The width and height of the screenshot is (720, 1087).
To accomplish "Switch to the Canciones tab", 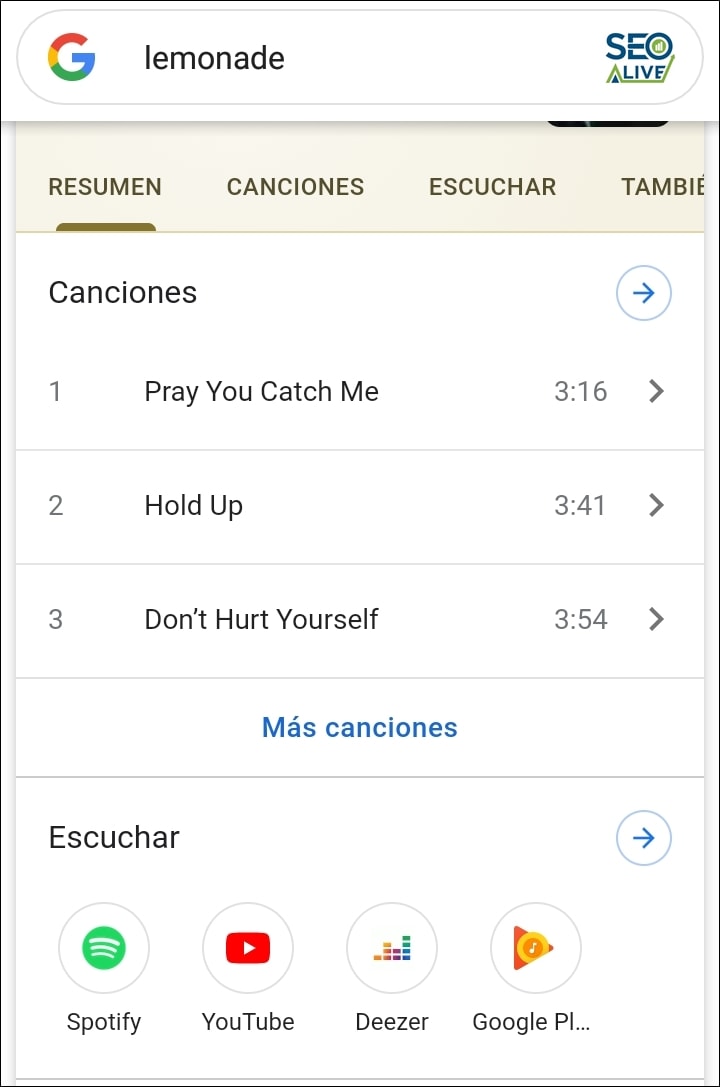I will click(295, 187).
